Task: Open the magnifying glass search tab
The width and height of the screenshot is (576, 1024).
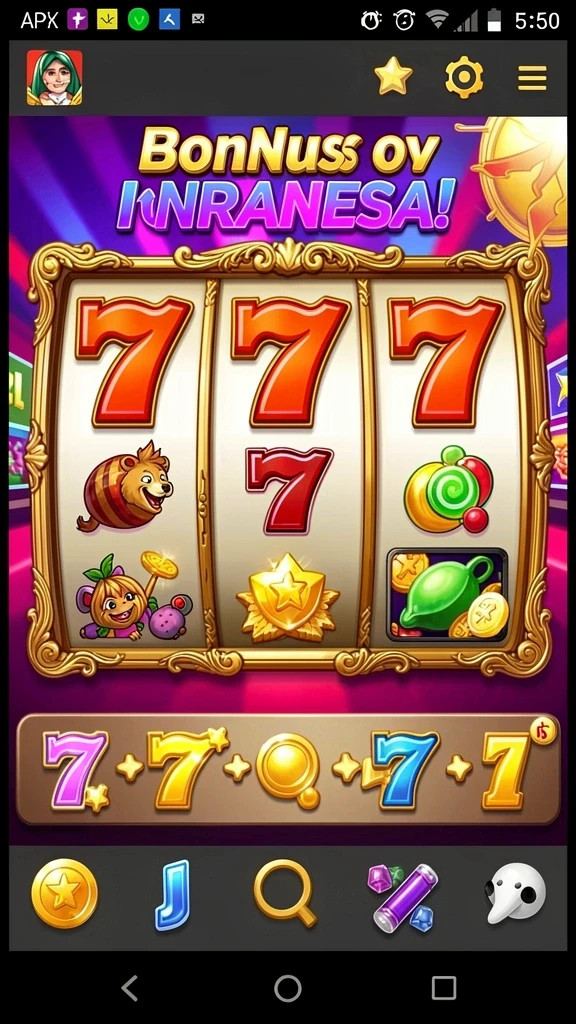Action: tap(285, 893)
